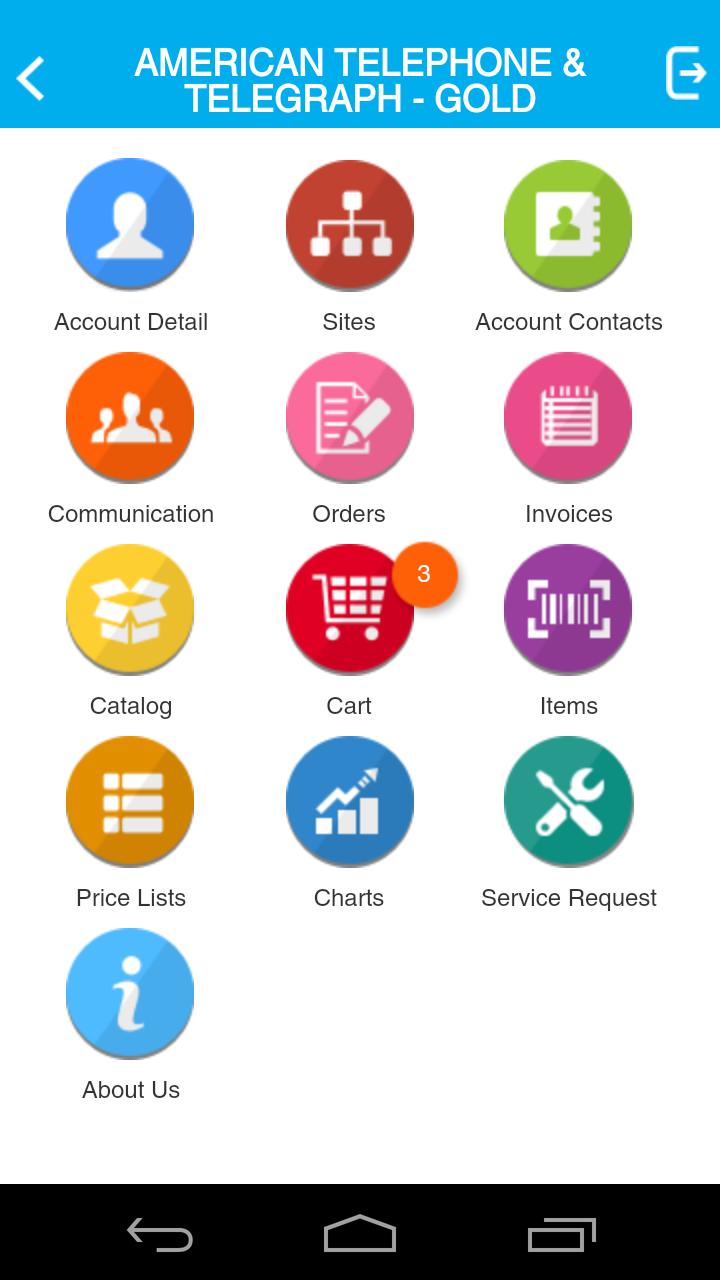Screen dimensions: 720x1280
Task: Open the Catalog box icon
Action: click(130, 609)
